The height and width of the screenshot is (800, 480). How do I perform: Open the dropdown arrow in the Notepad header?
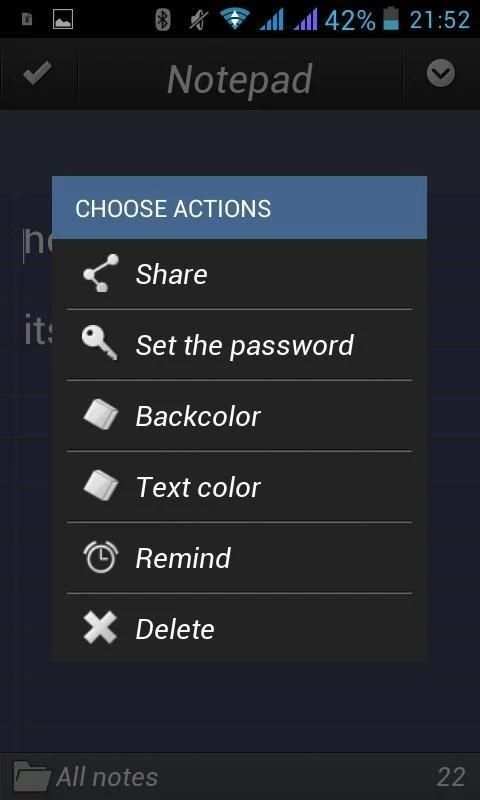pos(441,73)
